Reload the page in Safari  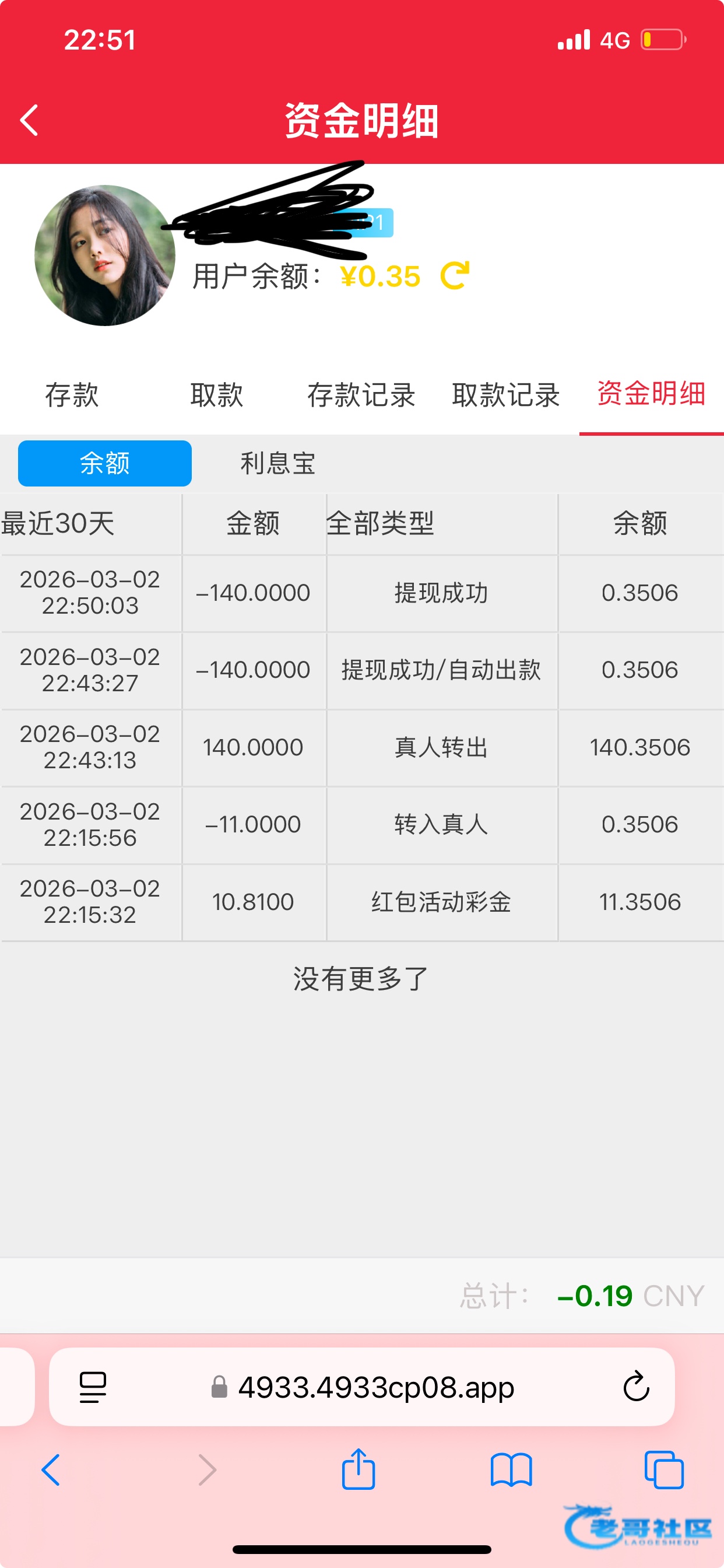point(636,1388)
